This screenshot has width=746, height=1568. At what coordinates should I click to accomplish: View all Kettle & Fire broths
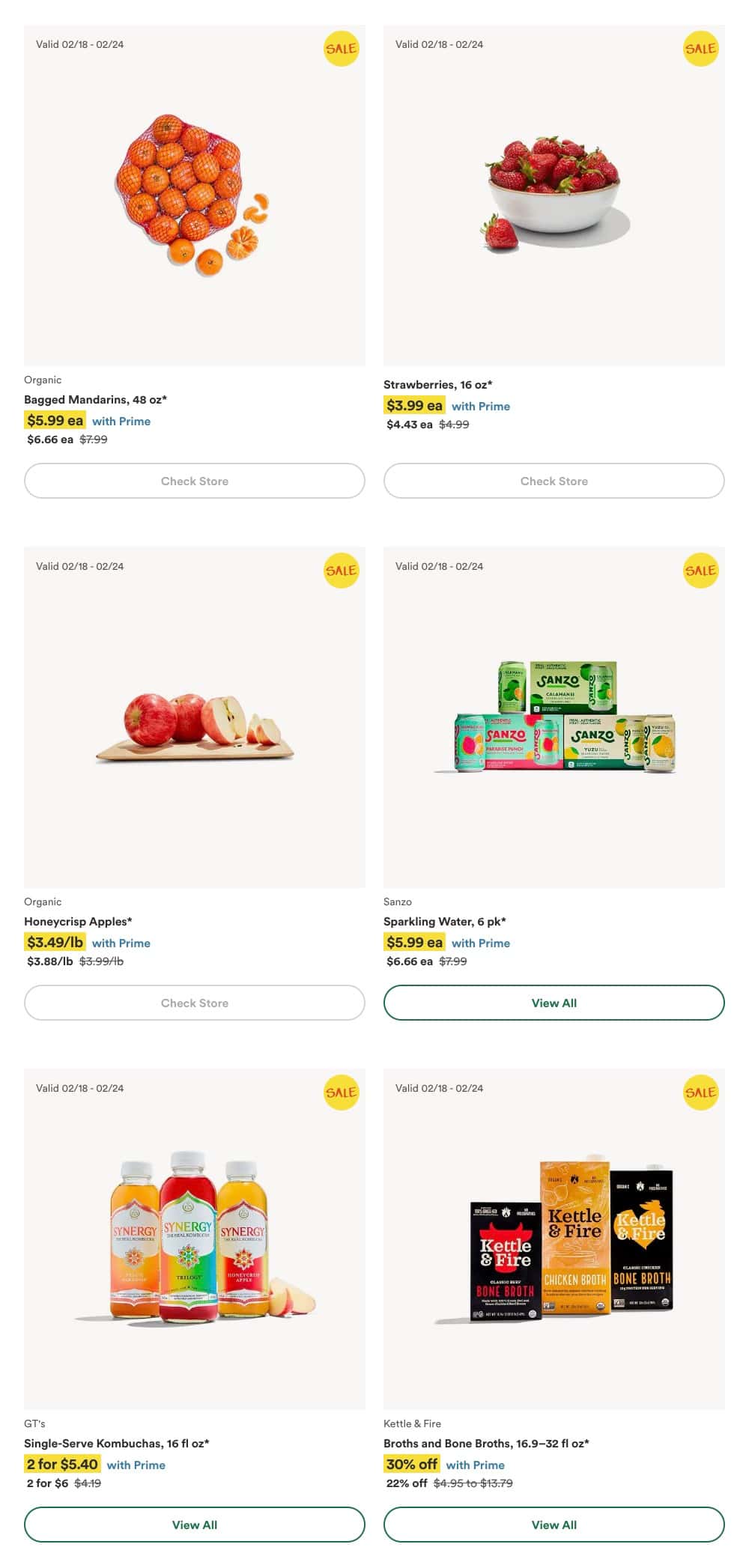tap(554, 1525)
